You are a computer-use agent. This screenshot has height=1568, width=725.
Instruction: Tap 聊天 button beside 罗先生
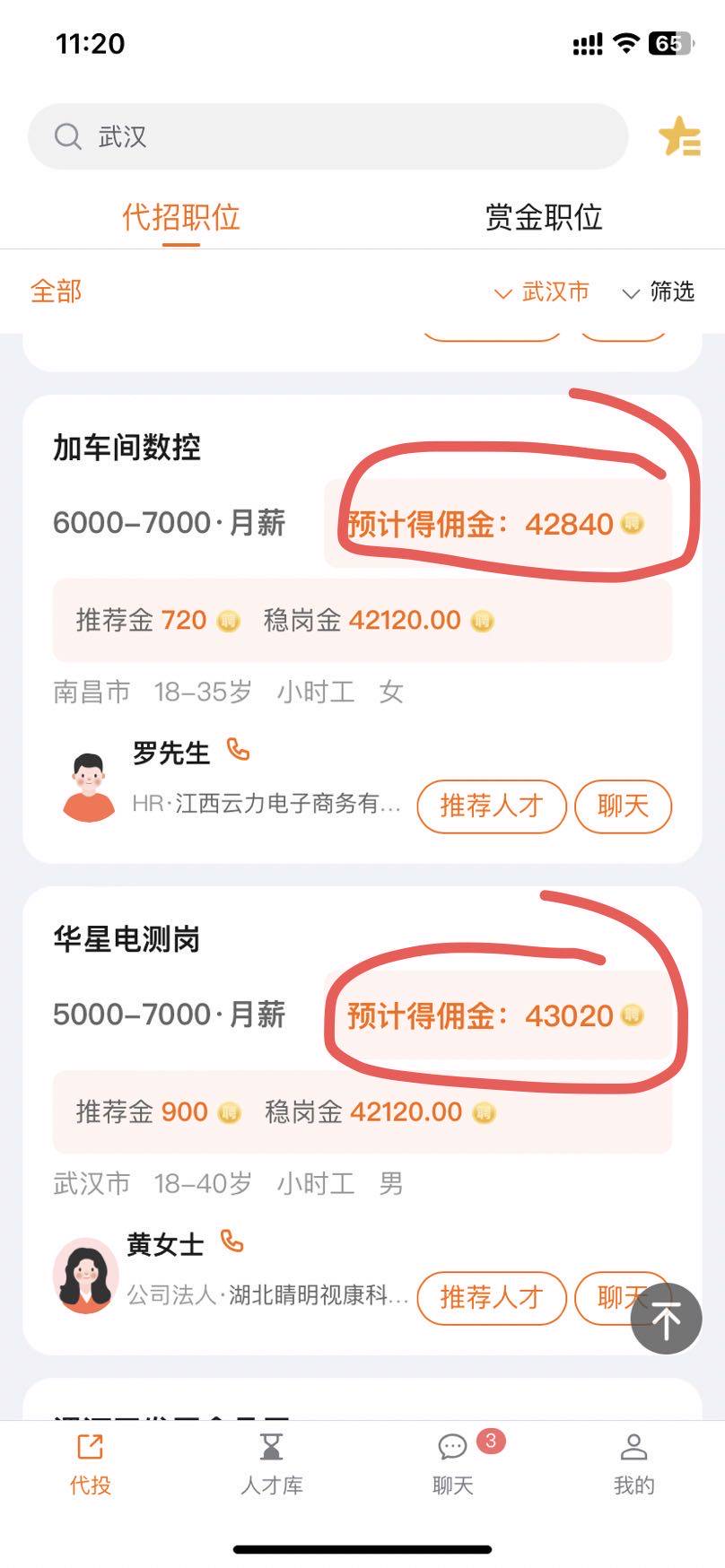click(x=623, y=806)
